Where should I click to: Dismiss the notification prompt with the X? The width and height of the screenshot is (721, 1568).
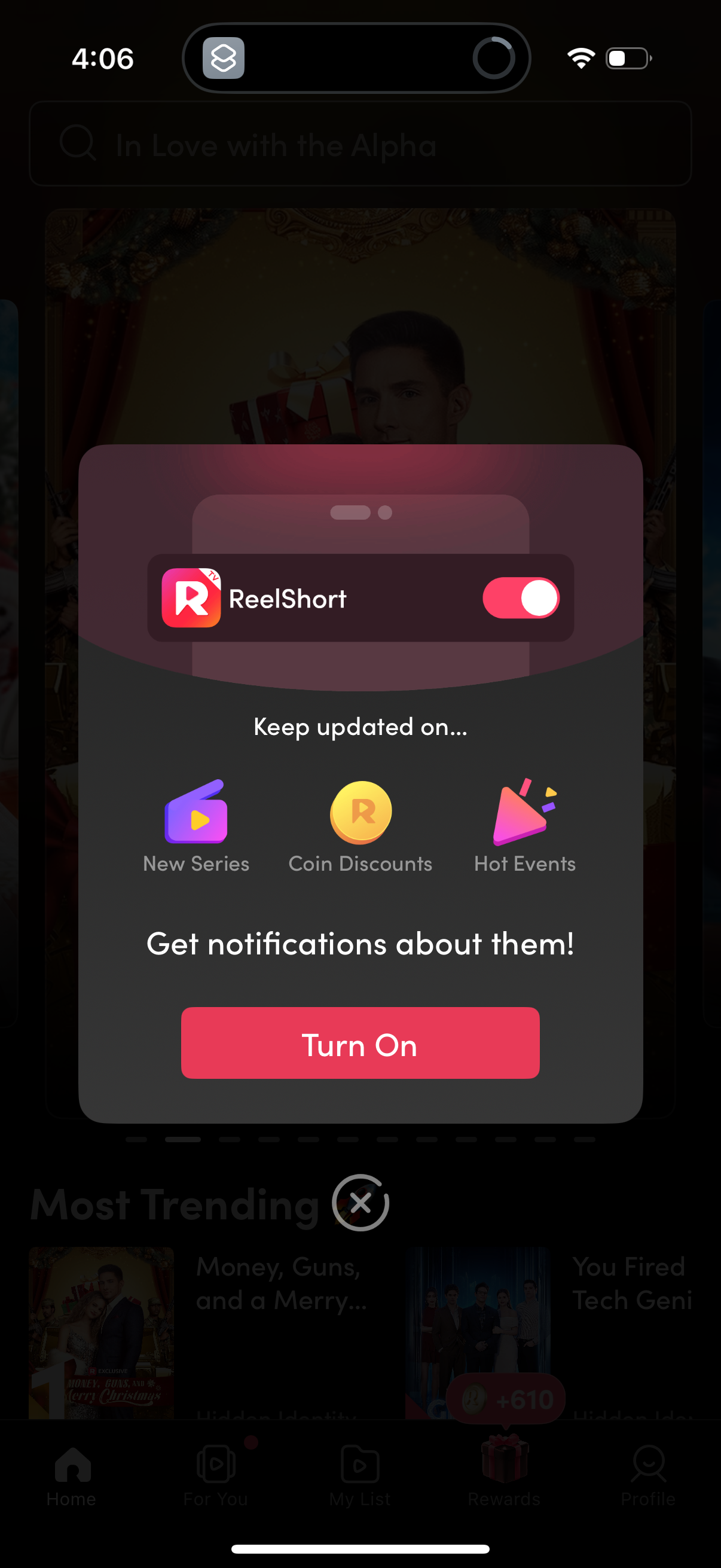click(x=359, y=1202)
